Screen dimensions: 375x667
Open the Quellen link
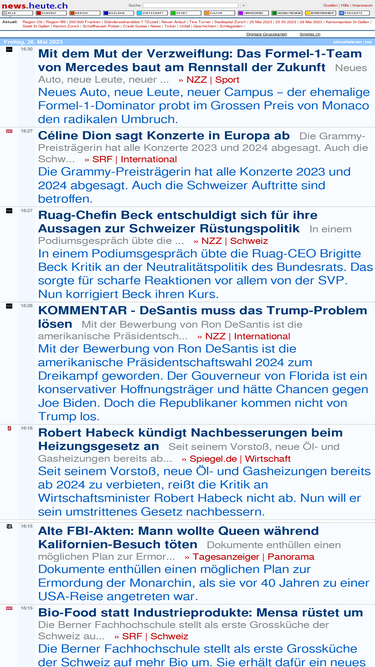[330, 5]
